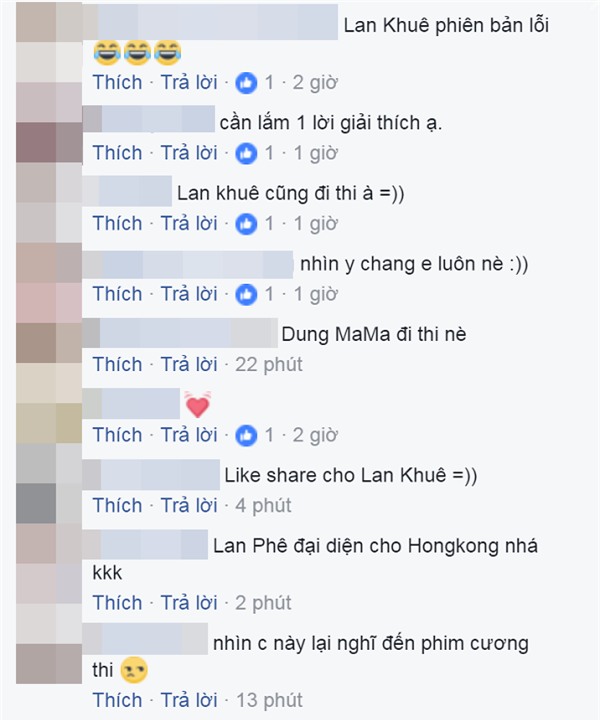
Task: Like the comment 'cần lắm 1 lời giải thích ạ'
Action: click(x=117, y=153)
